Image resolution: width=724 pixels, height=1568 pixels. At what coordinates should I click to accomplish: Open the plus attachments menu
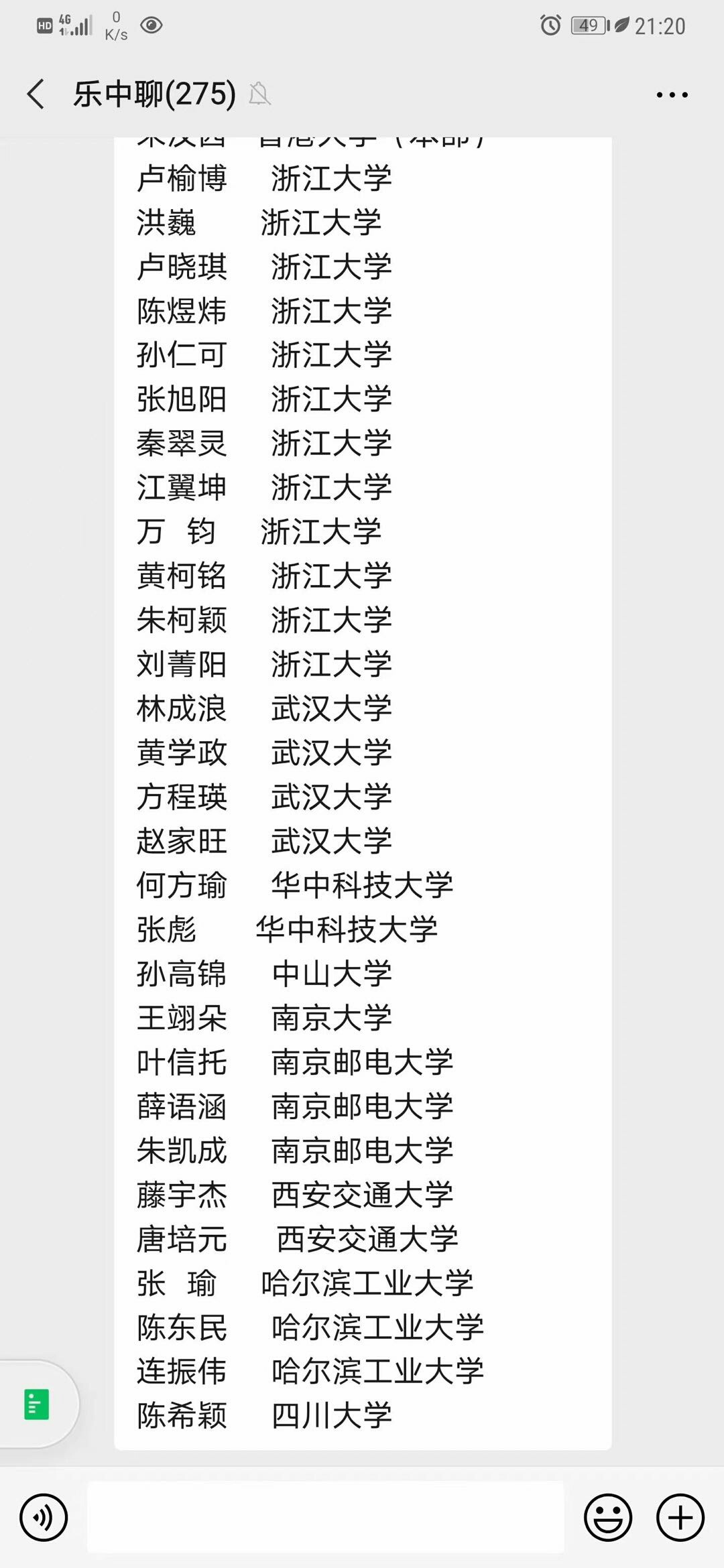(680, 1517)
